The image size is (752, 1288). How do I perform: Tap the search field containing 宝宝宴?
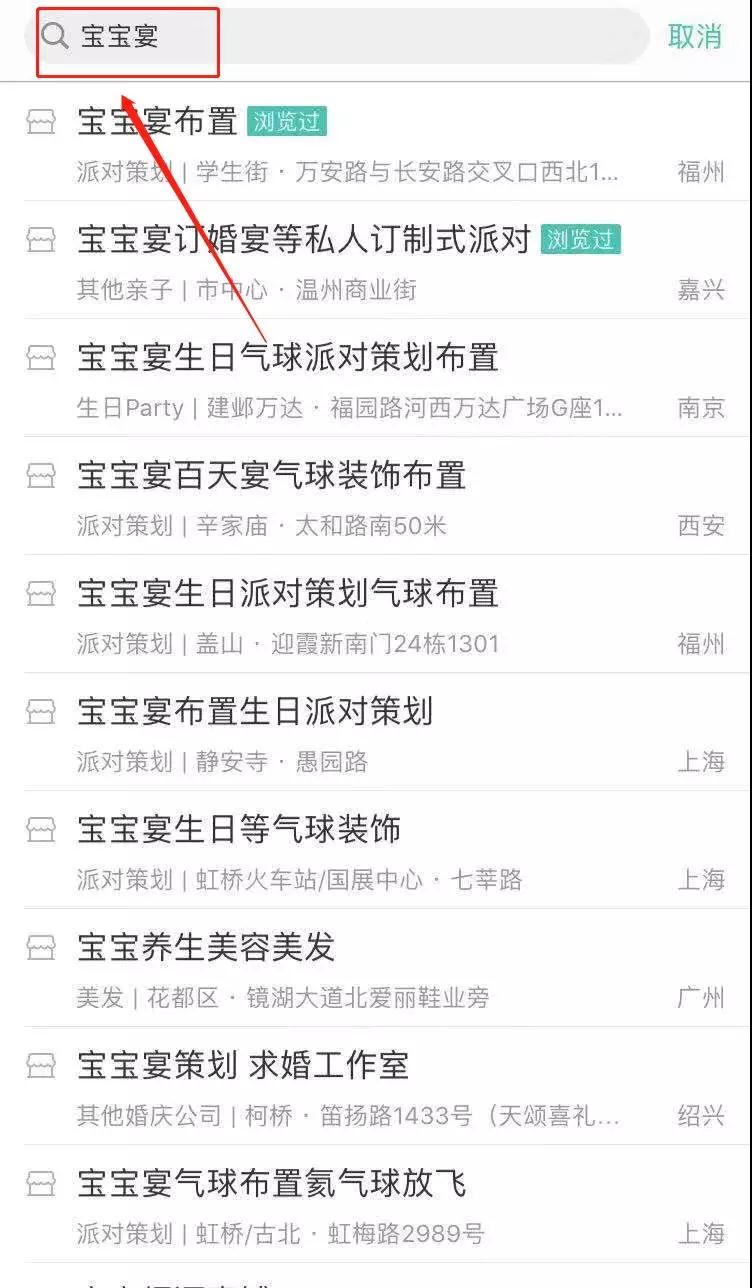340,37
